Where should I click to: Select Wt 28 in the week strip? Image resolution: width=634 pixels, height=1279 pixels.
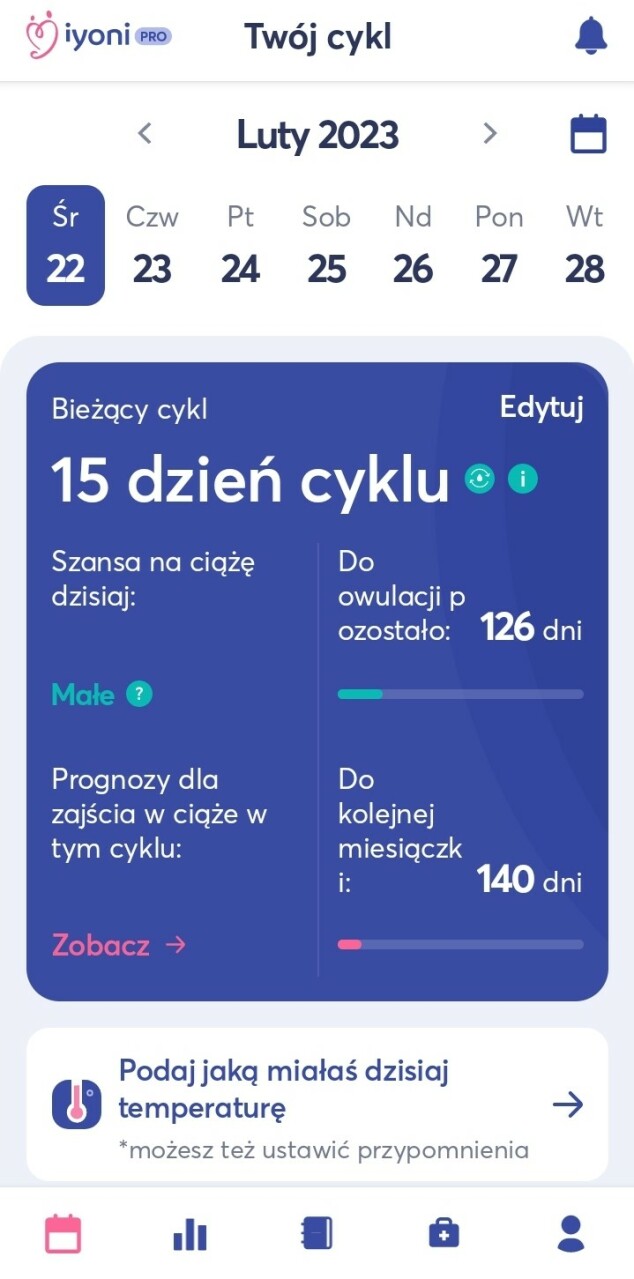[584, 245]
